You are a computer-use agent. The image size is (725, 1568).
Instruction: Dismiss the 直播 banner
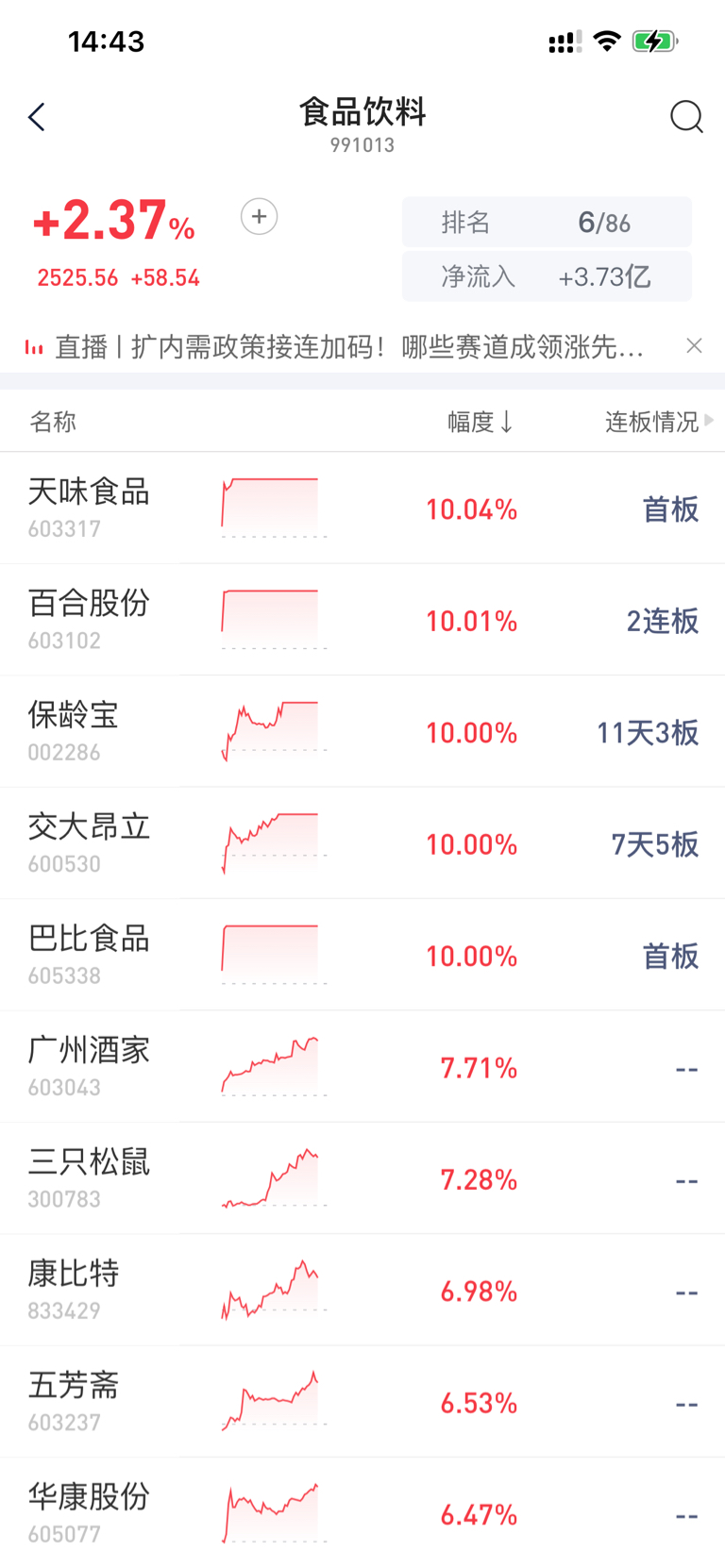694,346
